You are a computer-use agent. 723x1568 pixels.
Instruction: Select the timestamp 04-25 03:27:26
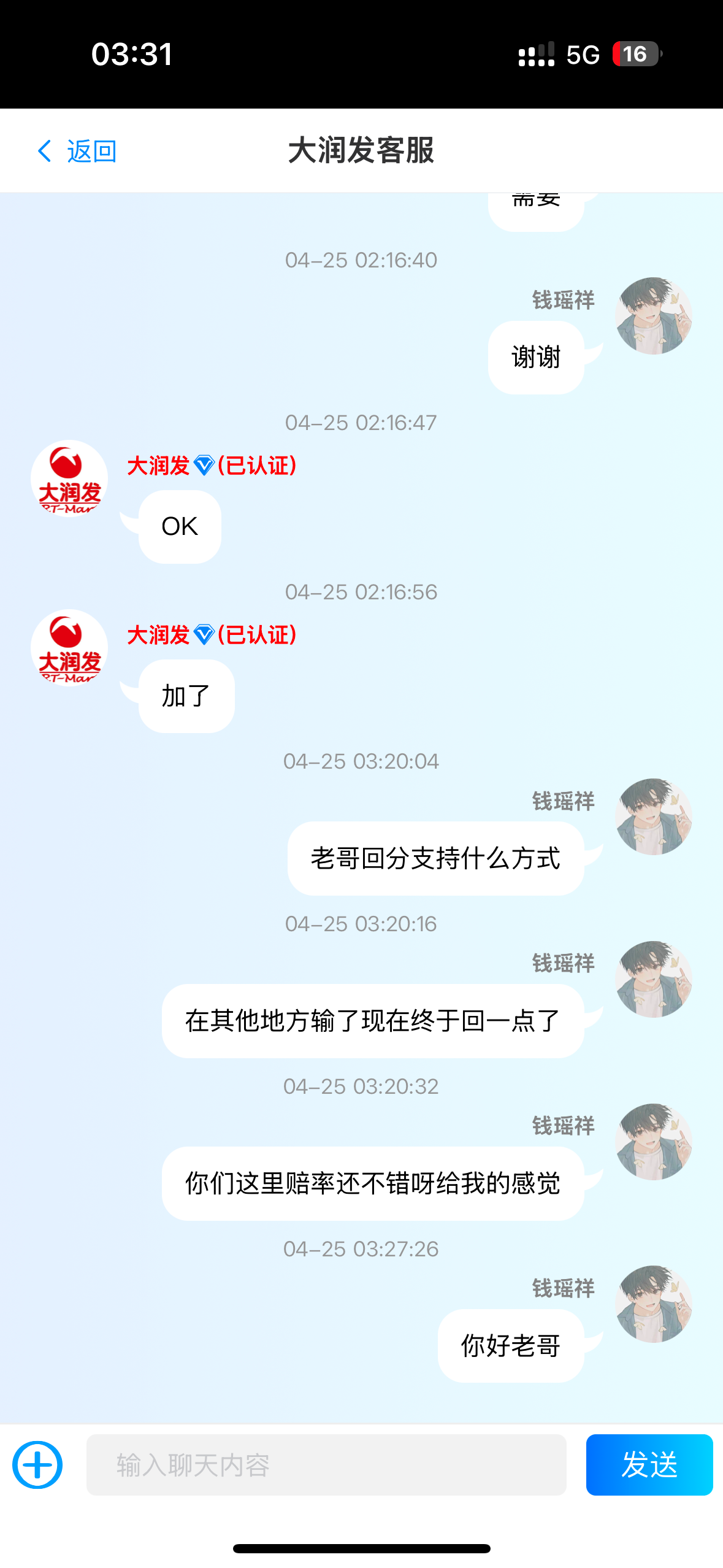coord(361,1248)
